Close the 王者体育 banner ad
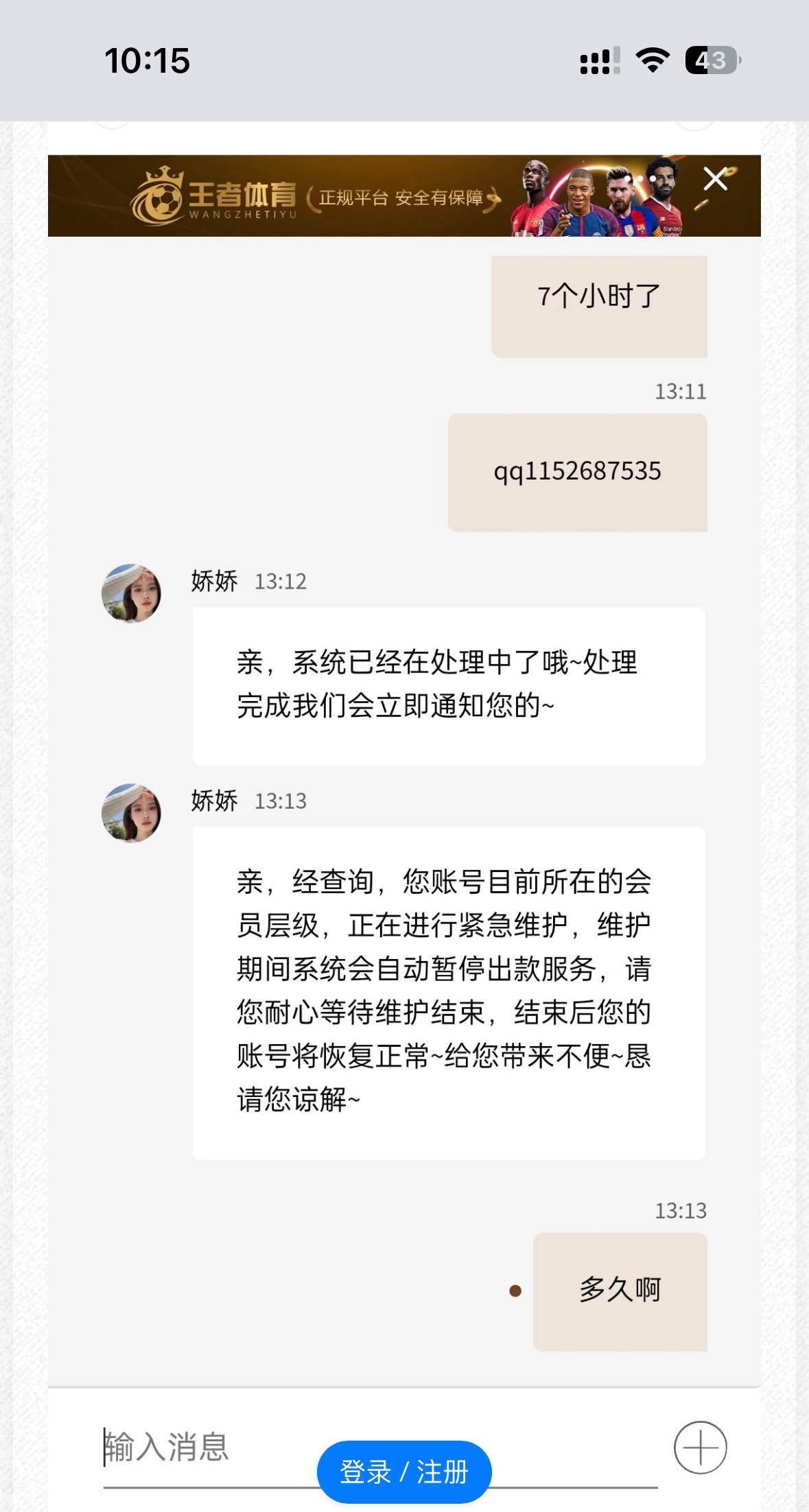 (715, 180)
